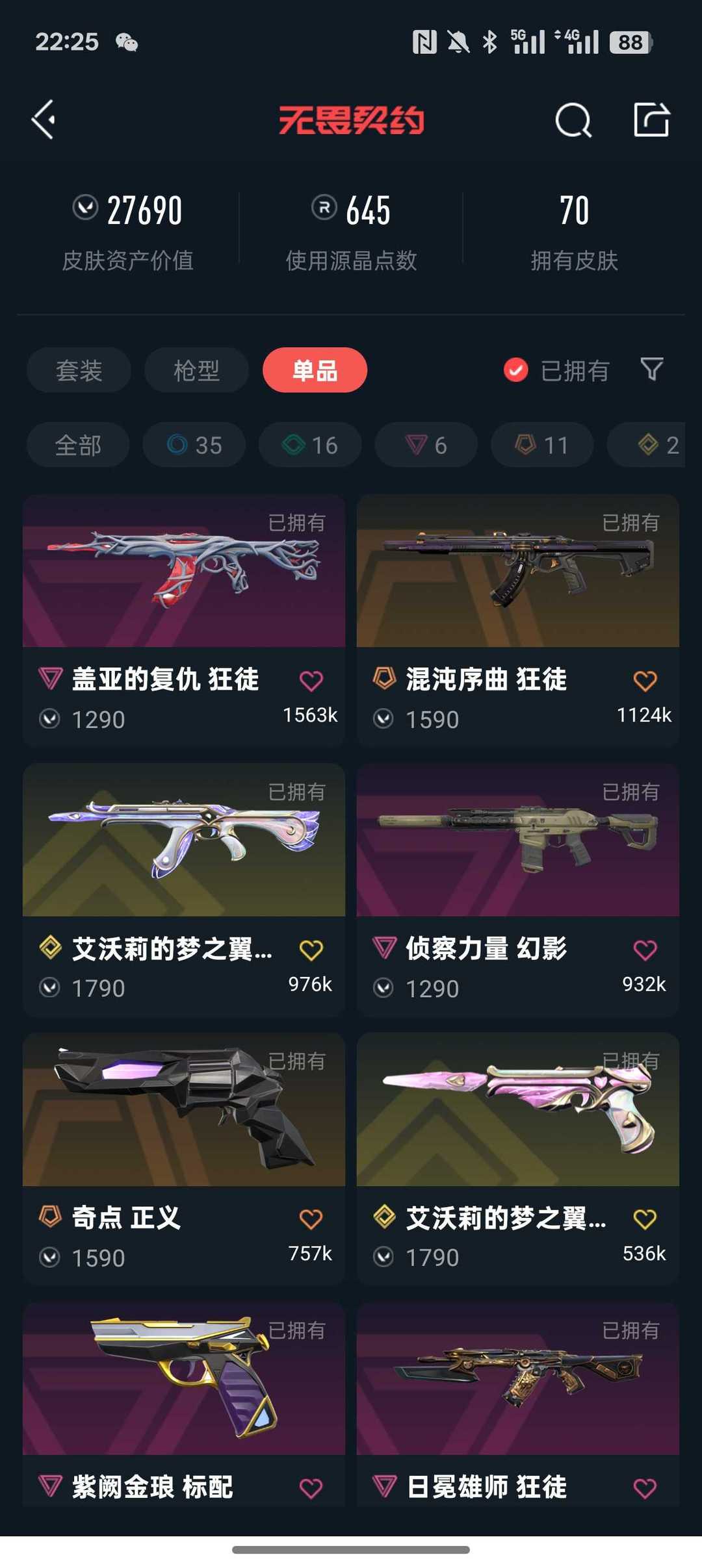The image size is (702, 1568).
Task: Like the 日冕雄师 狂徒 skin
Action: [x=645, y=1487]
